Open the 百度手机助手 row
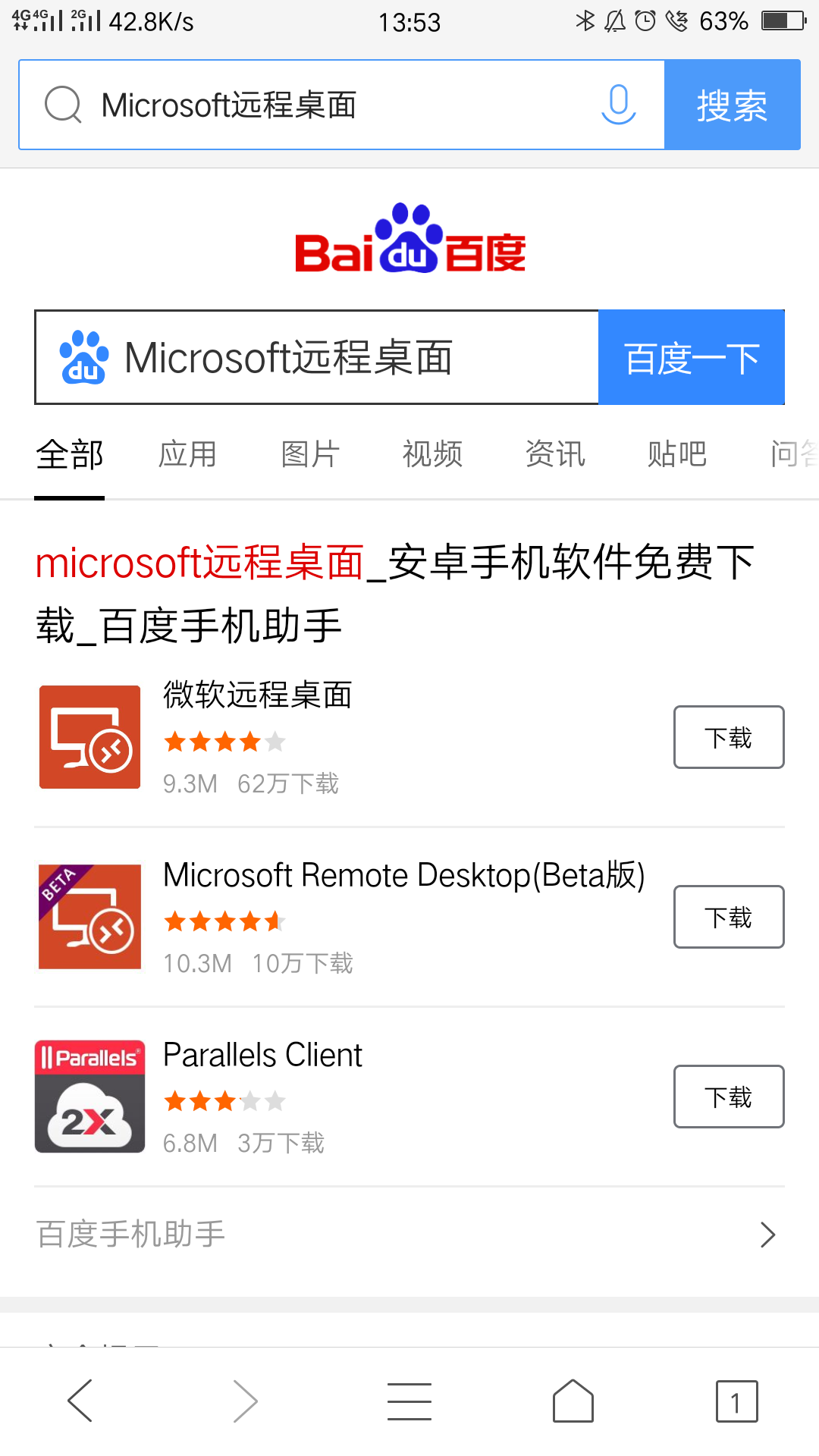Viewport: 819px width, 1456px height. click(409, 1235)
